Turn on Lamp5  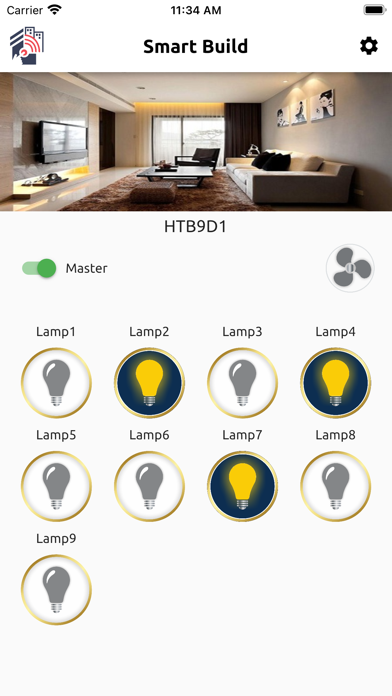56,486
